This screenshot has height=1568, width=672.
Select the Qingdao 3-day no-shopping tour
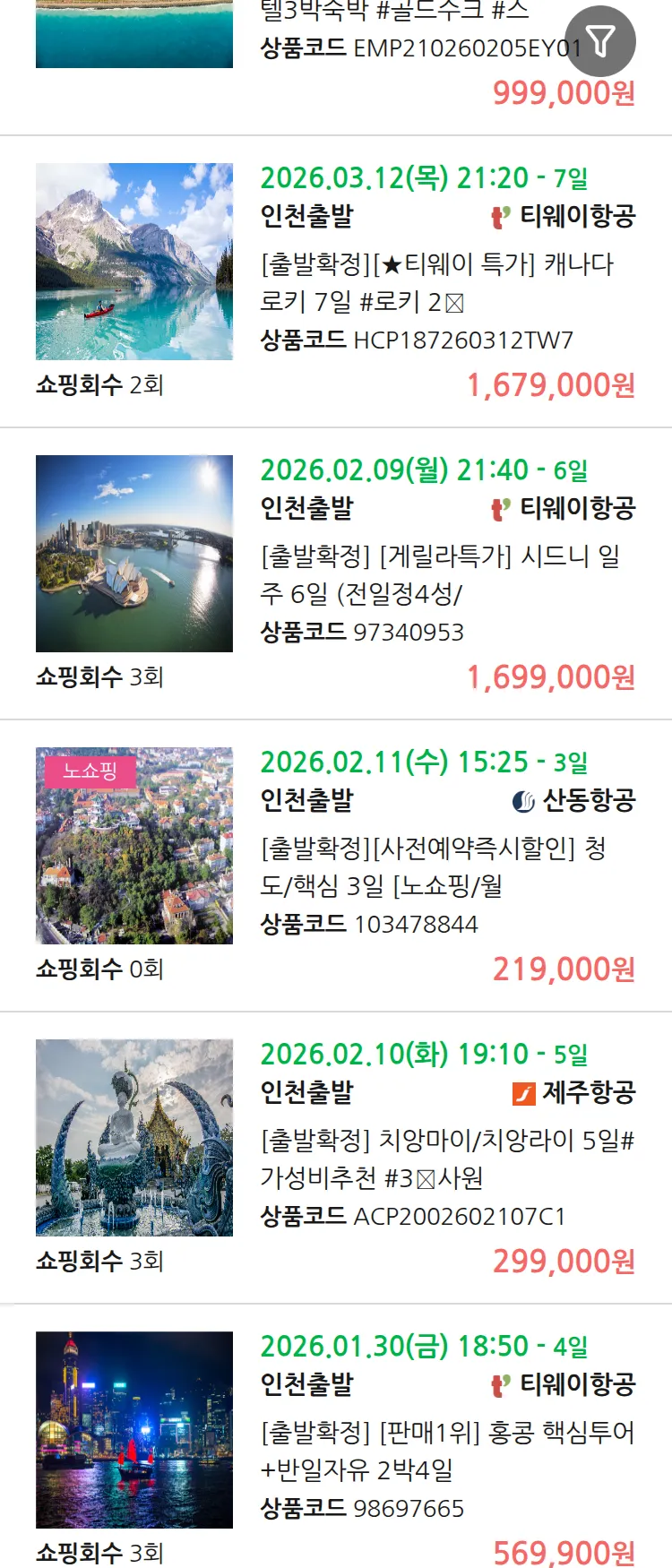(433, 867)
